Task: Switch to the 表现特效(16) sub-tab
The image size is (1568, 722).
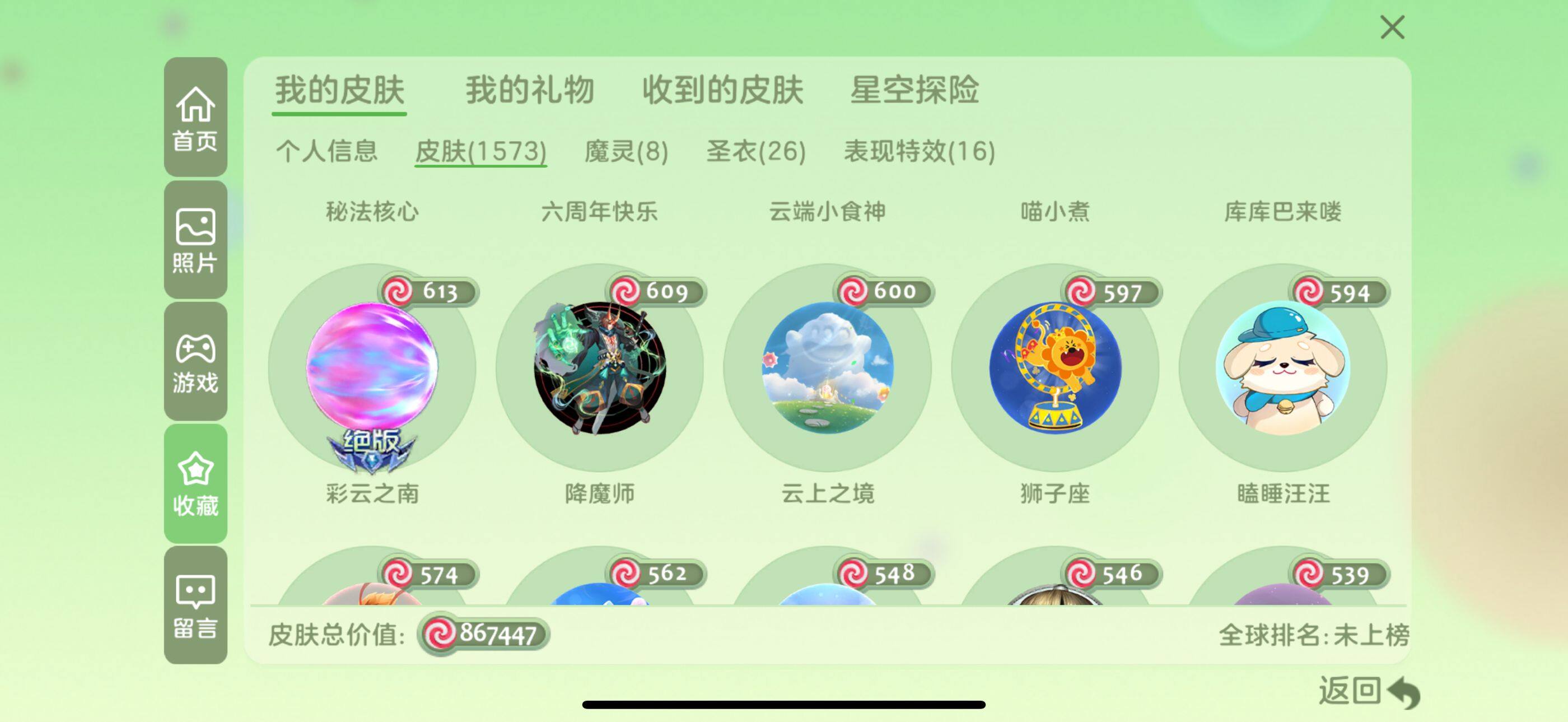Action: (x=919, y=151)
